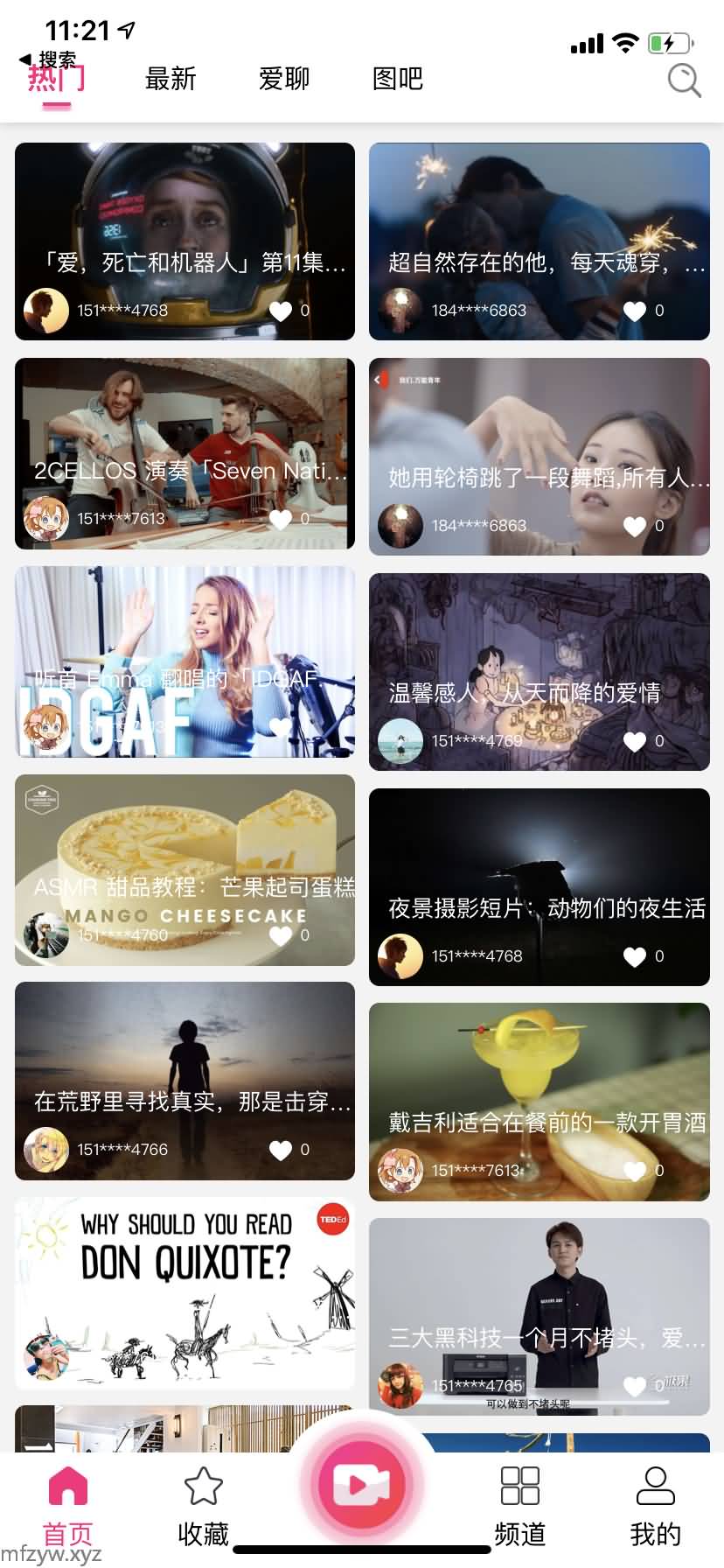Tap the pink record video button
The height and width of the screenshot is (1568, 724).
click(362, 1485)
